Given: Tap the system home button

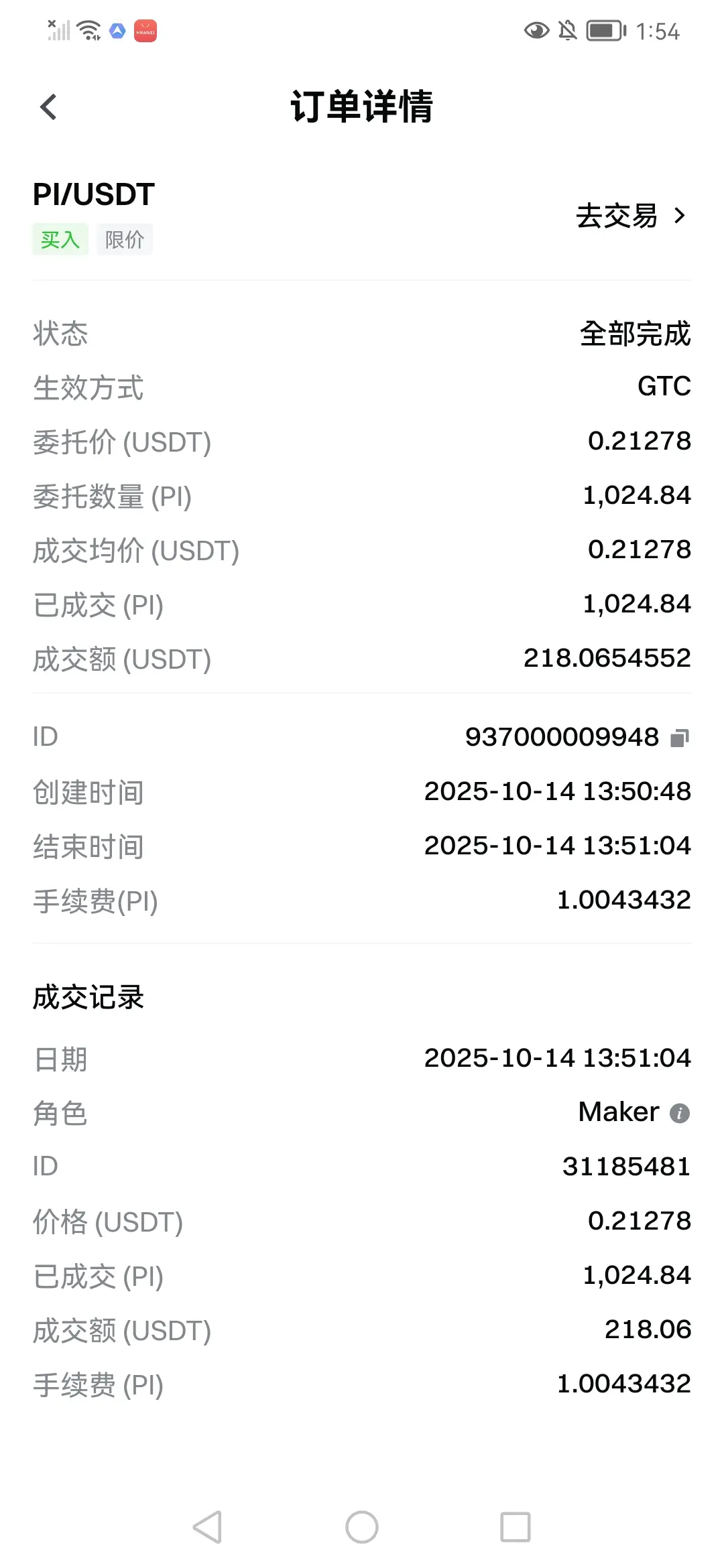Looking at the screenshot, I should 362,1527.
